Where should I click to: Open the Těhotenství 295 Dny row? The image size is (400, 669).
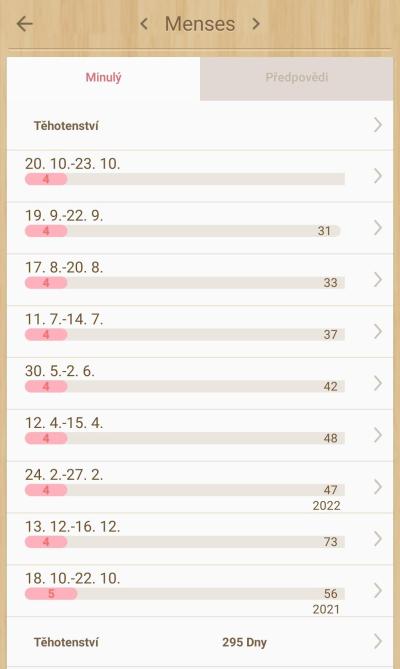coord(200,642)
